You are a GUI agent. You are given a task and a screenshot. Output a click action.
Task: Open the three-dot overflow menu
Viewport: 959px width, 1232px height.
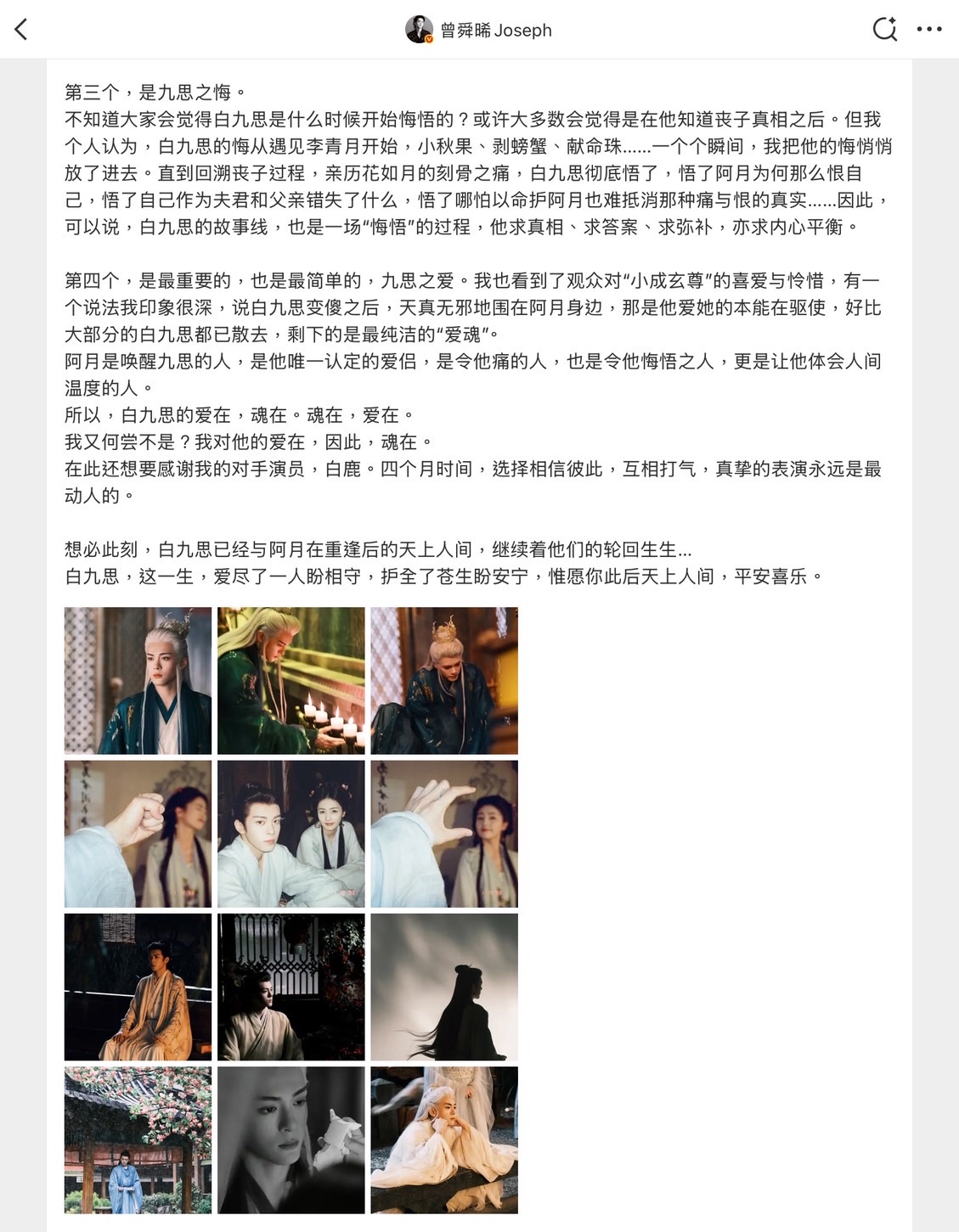click(929, 30)
